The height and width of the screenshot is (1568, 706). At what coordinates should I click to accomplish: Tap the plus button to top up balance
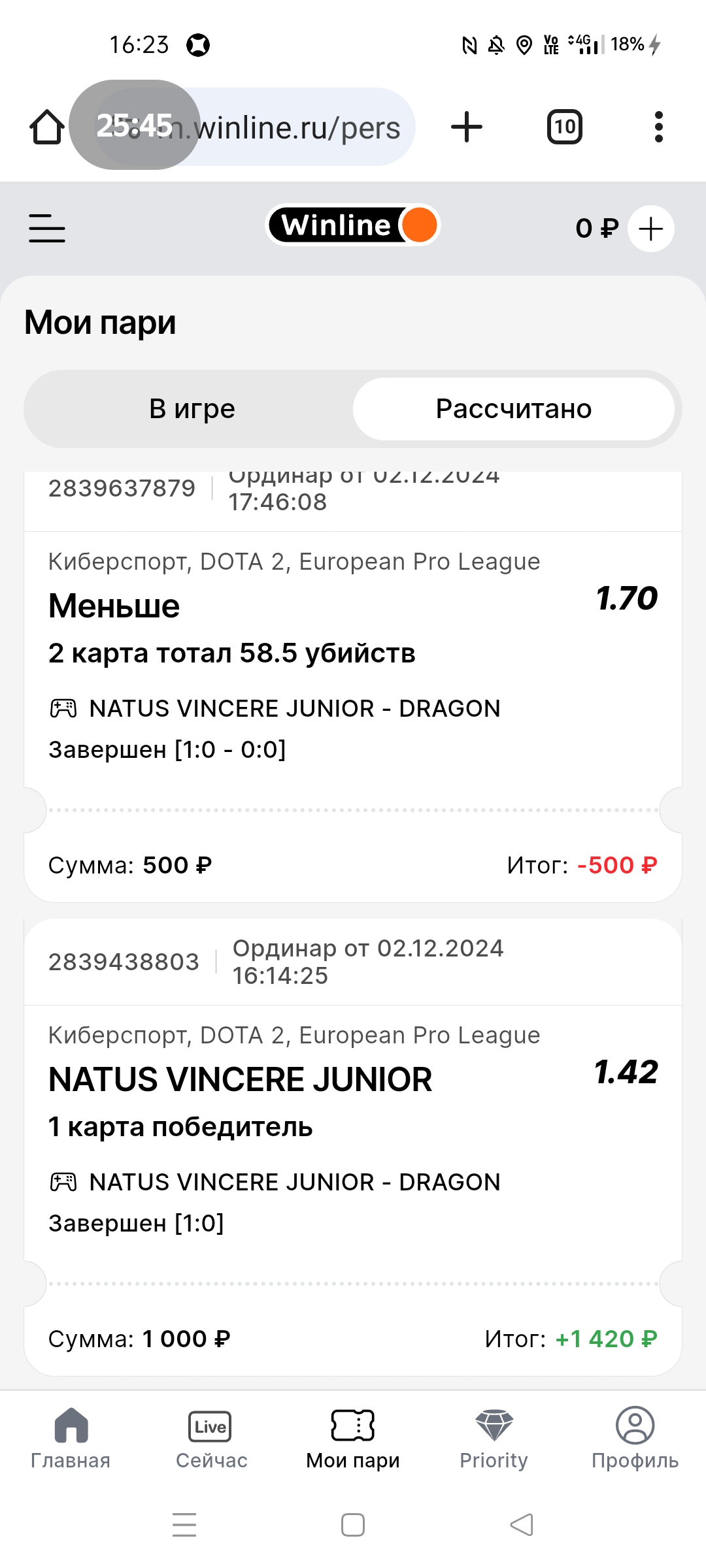650,229
